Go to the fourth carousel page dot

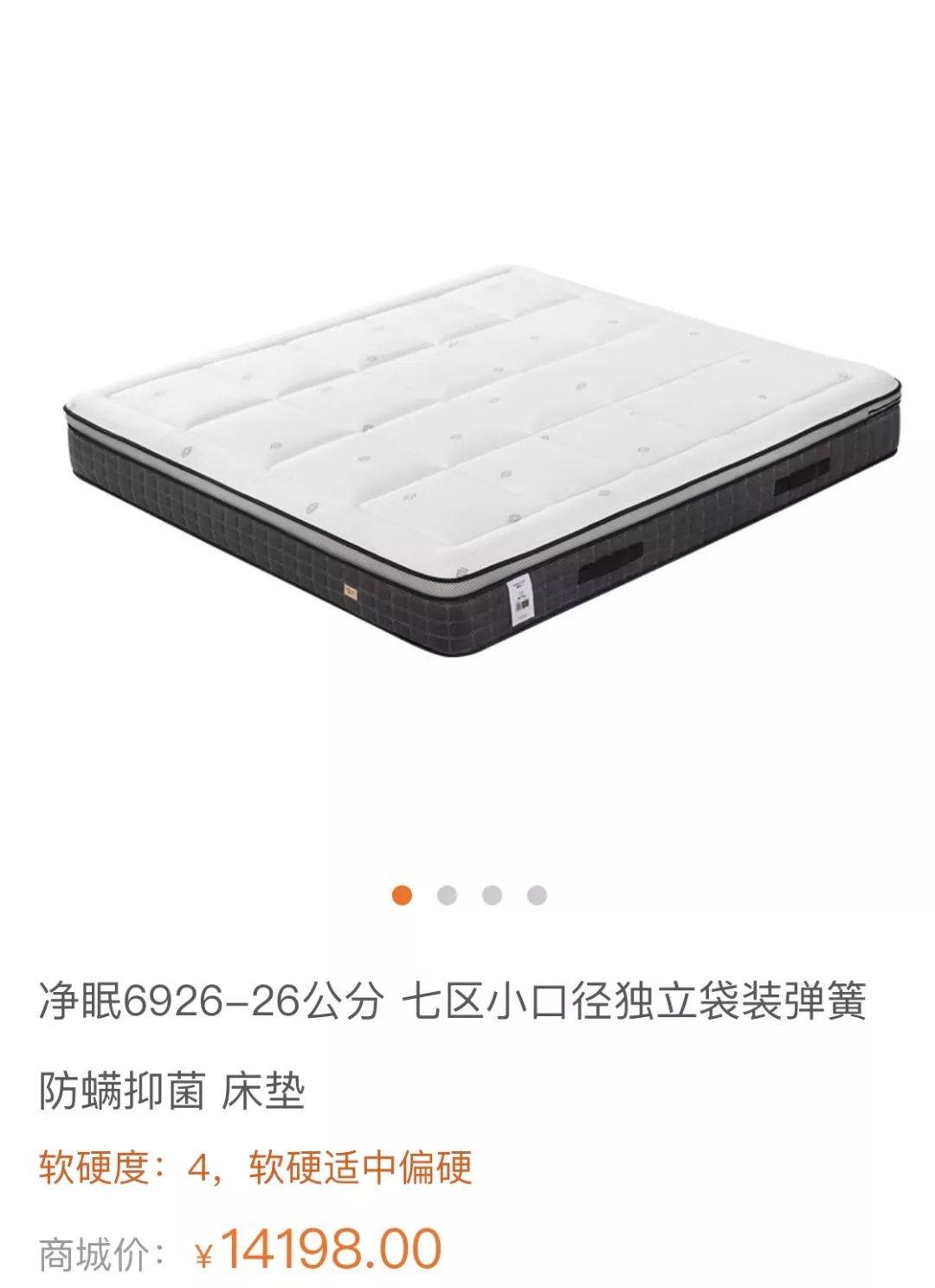pos(537,894)
